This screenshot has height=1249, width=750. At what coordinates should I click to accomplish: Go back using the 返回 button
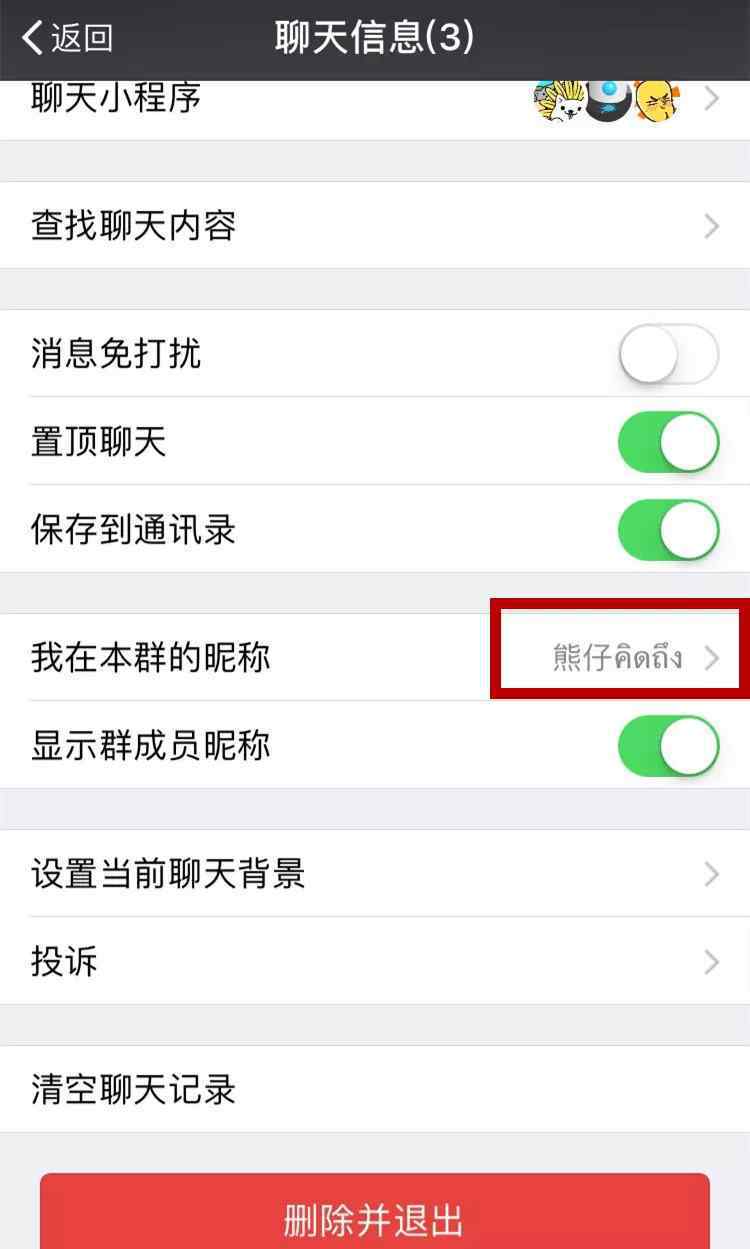click(67, 38)
